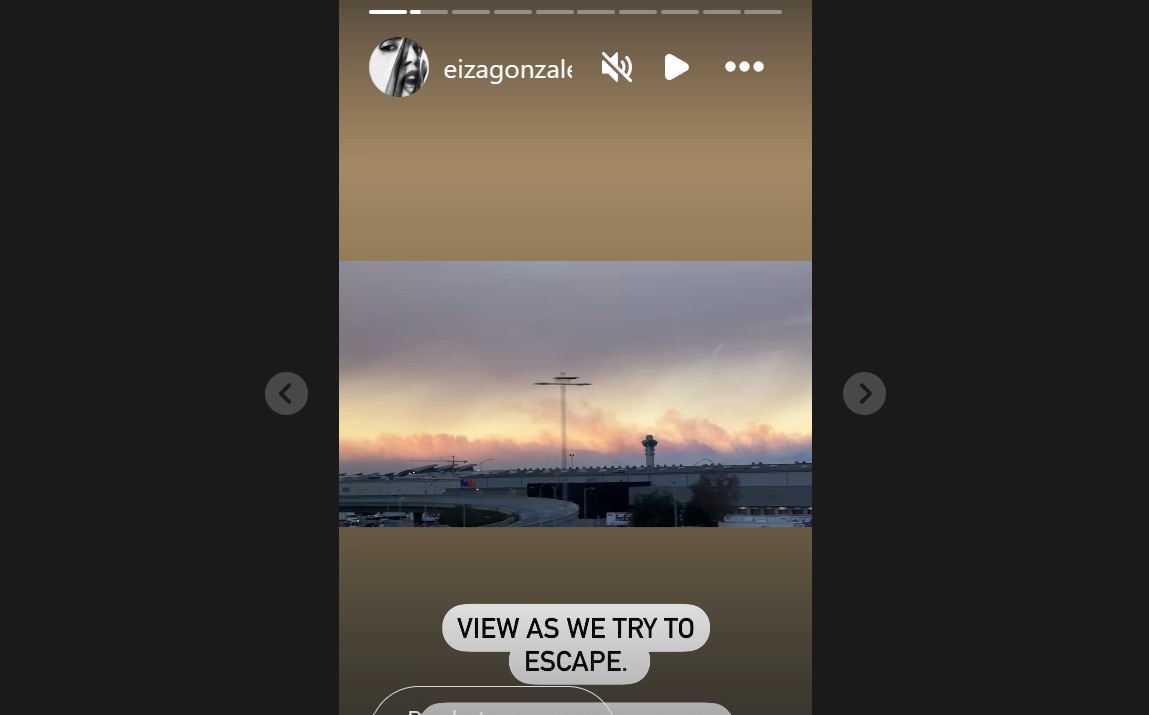Play the paused story

coord(677,67)
